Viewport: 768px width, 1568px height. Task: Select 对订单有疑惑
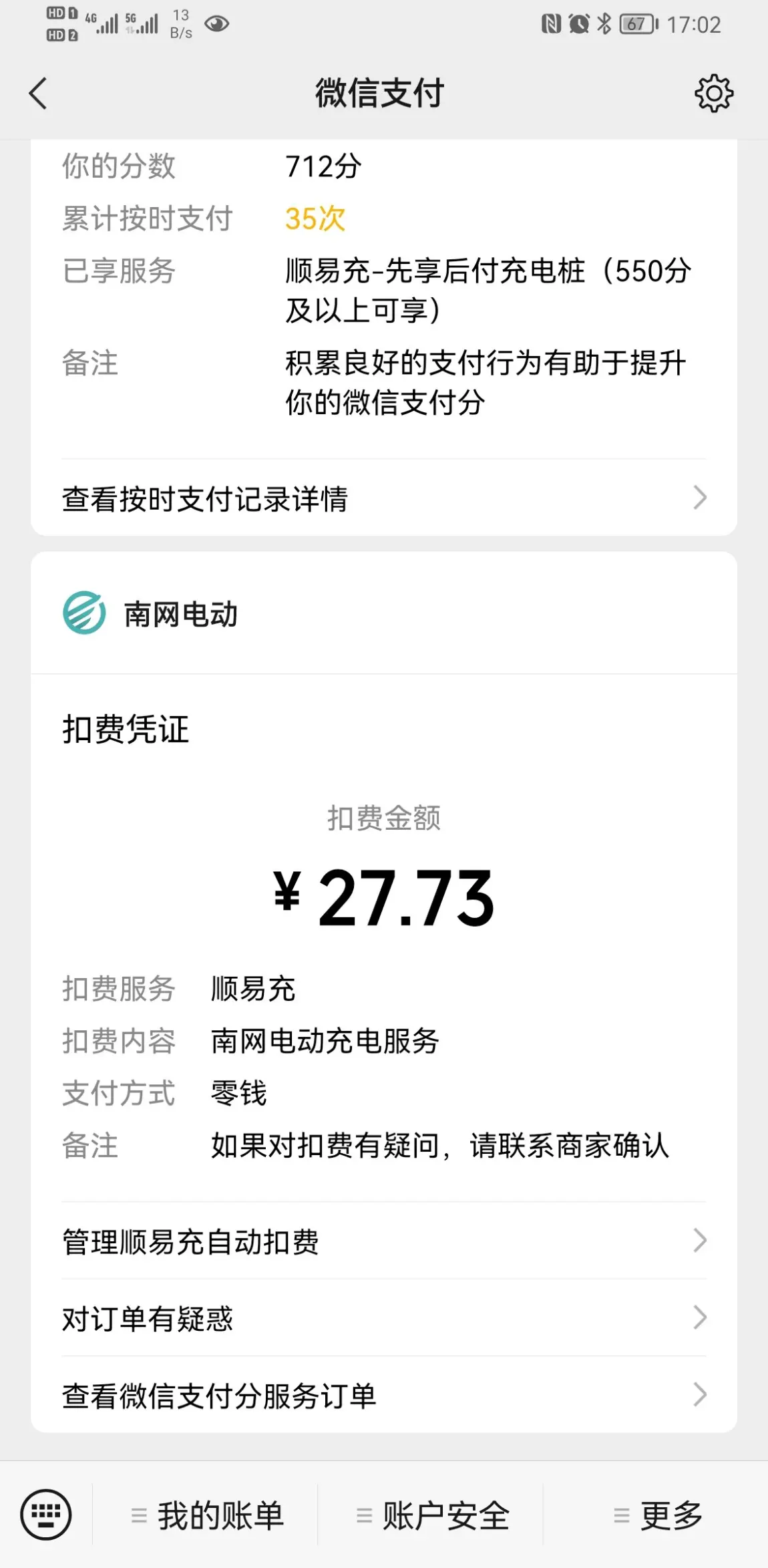coord(384,1318)
